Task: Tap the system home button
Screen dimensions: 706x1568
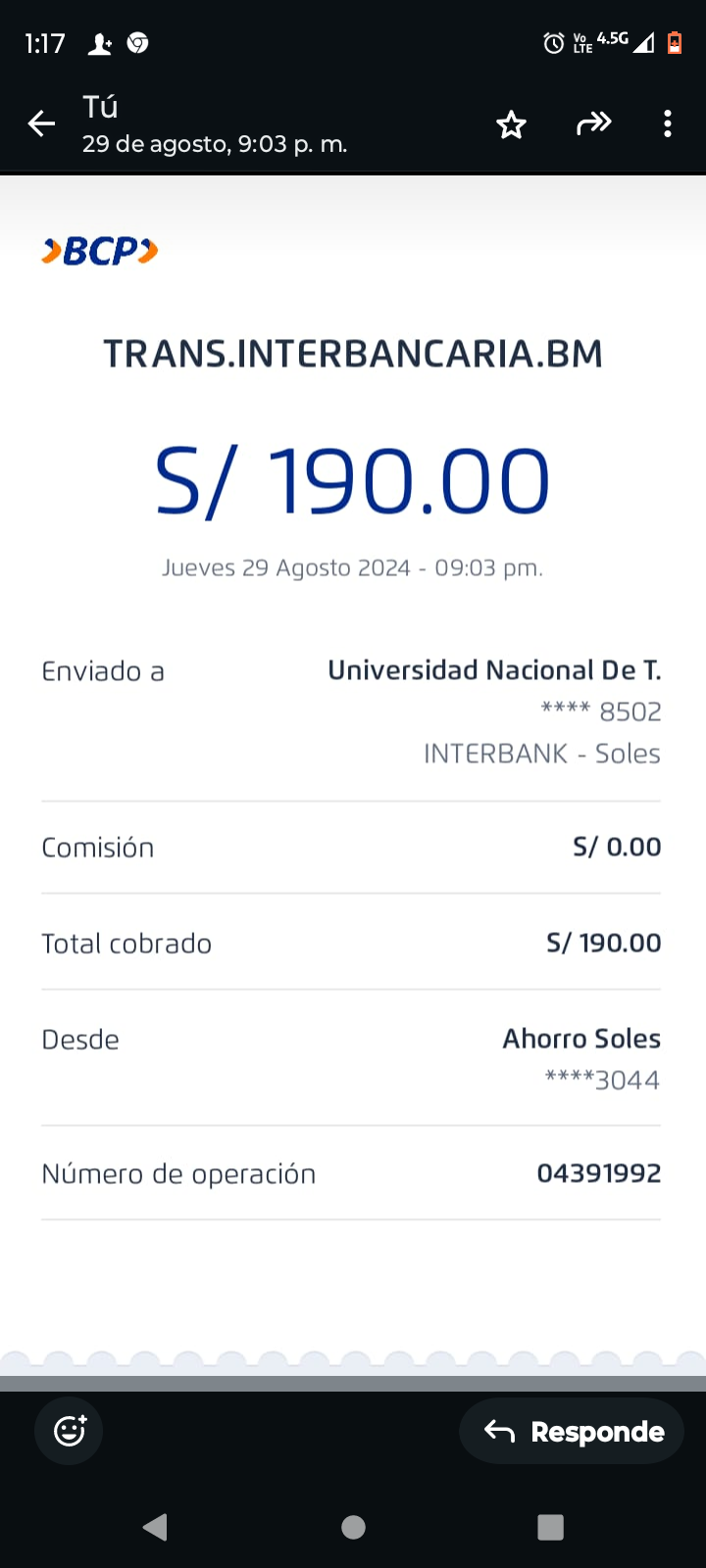Action: 353,1527
